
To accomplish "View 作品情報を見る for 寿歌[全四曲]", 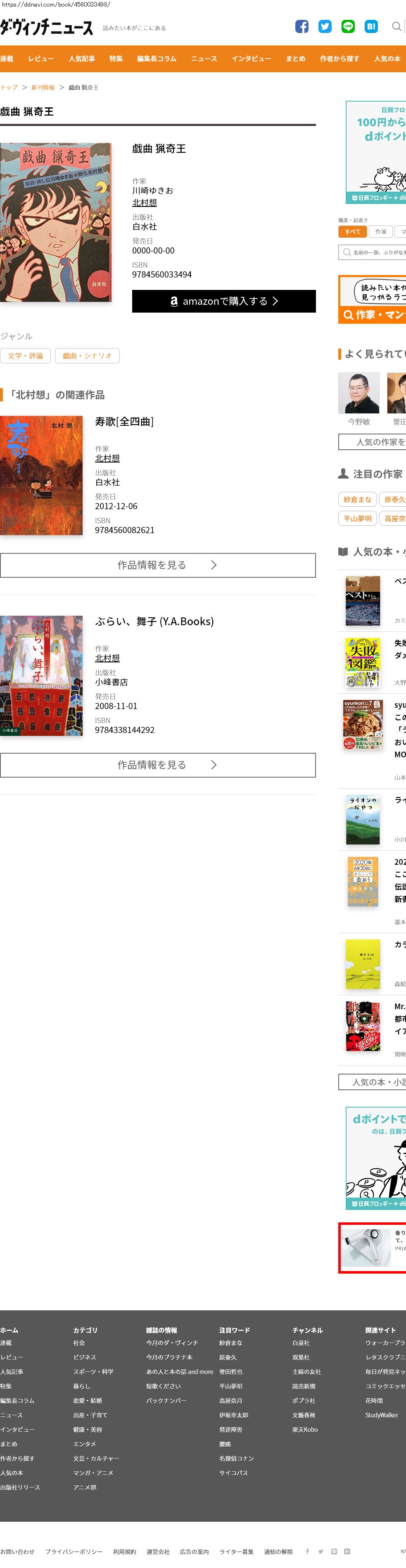I will 158,564.
